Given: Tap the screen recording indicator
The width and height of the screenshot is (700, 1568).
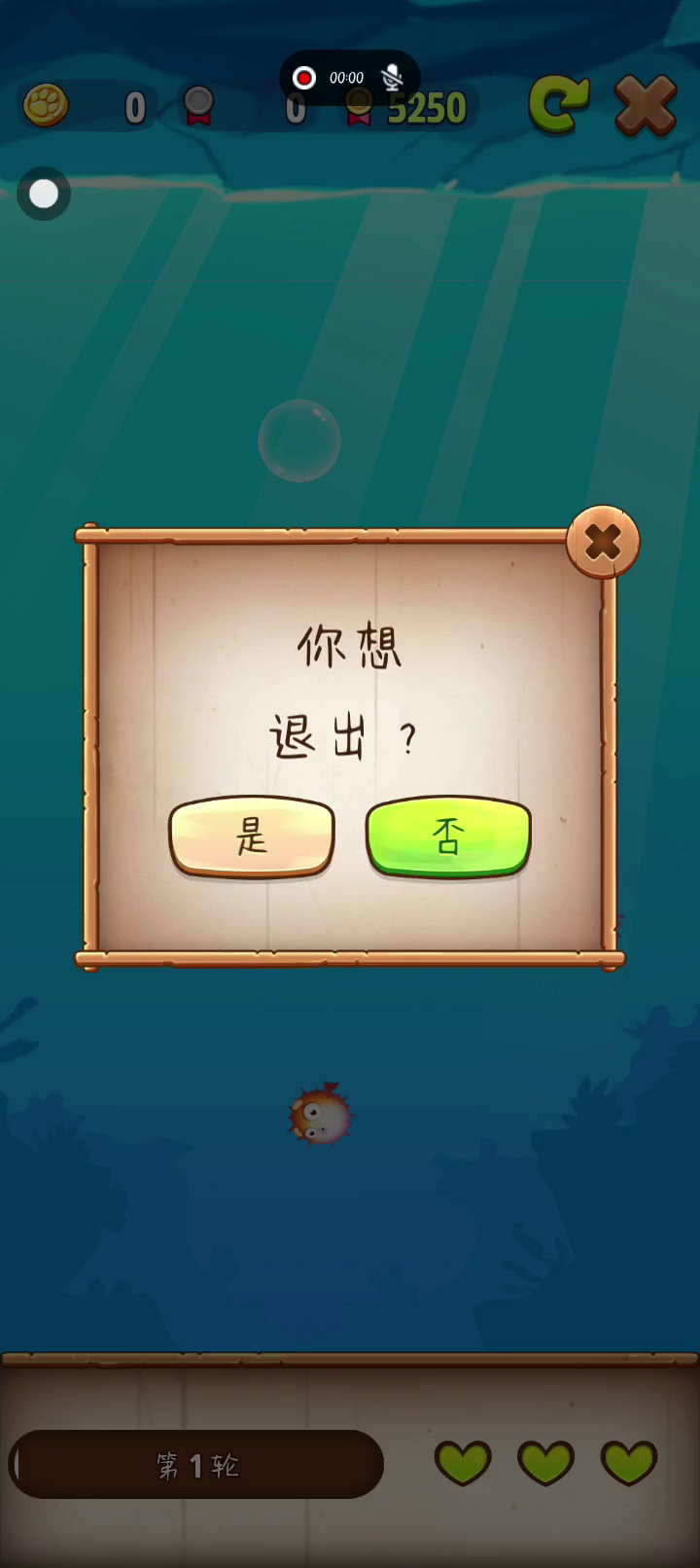Looking at the screenshot, I should coord(305,78).
